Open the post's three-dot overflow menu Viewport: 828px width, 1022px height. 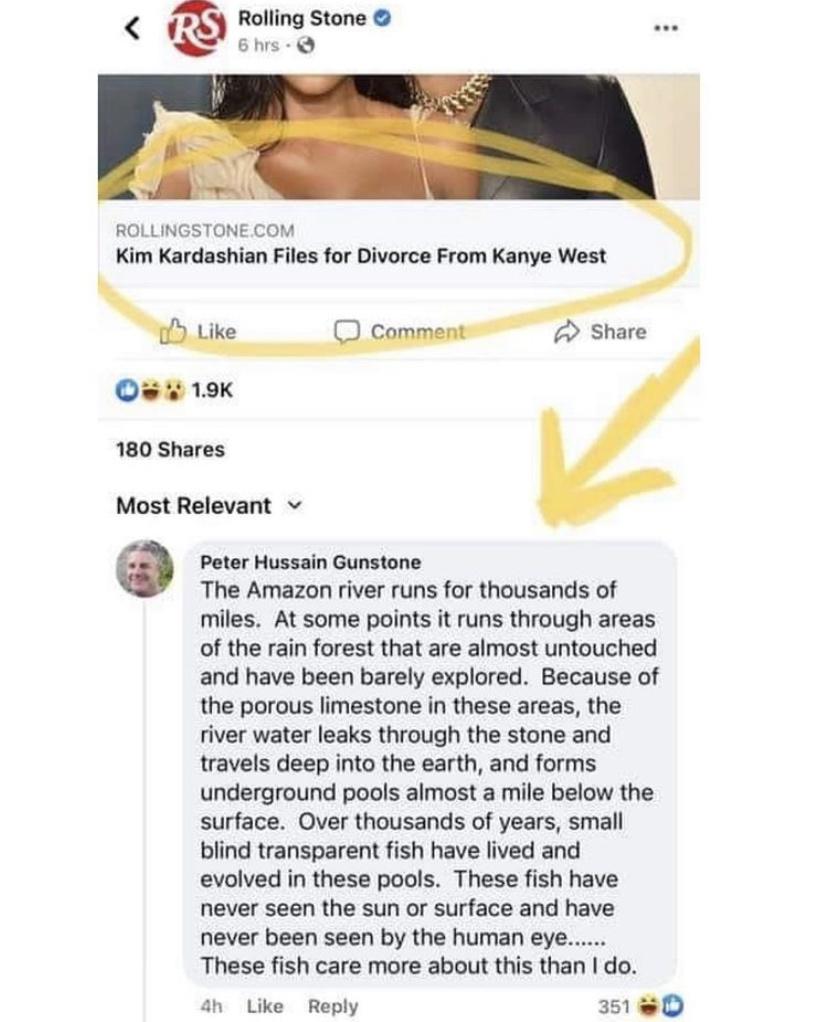(666, 26)
